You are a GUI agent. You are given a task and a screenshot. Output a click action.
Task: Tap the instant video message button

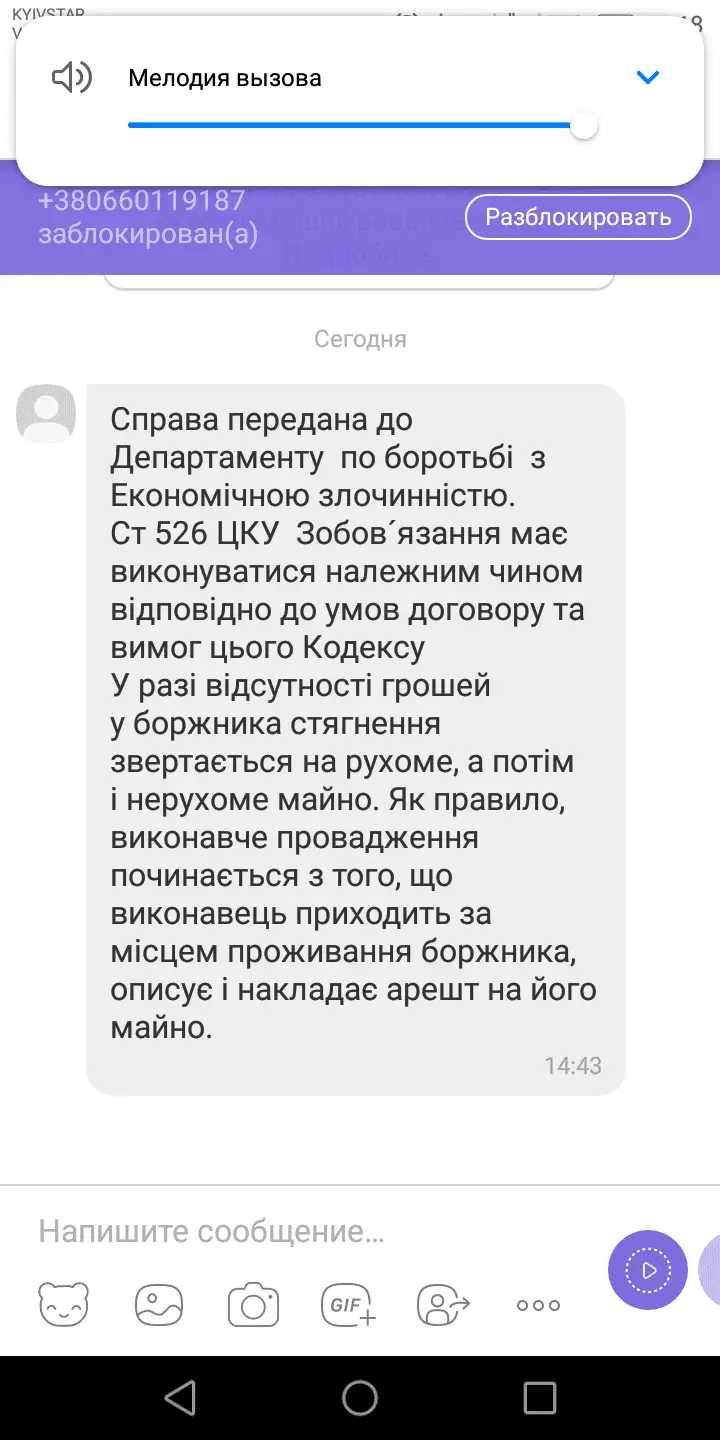tap(648, 1270)
